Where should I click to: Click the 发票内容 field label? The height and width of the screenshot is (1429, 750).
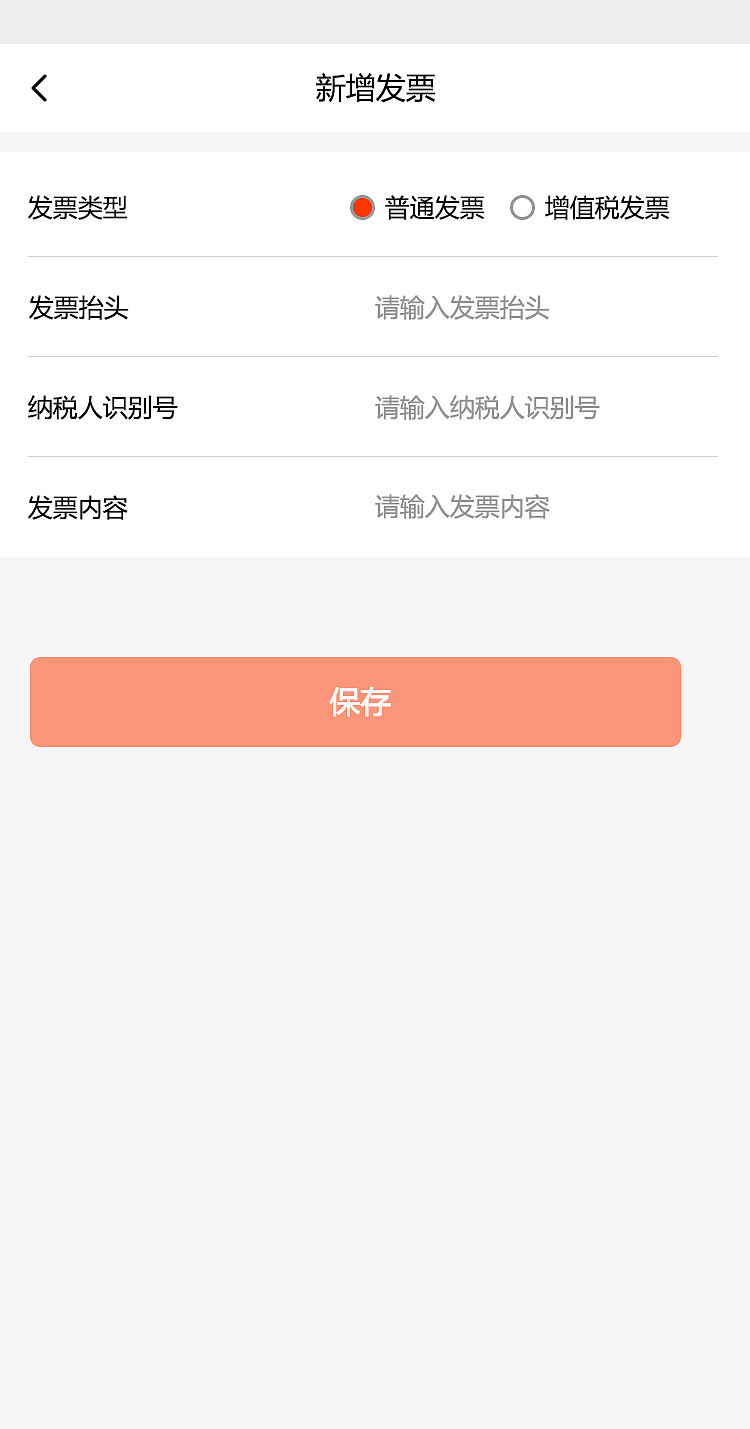coord(78,507)
